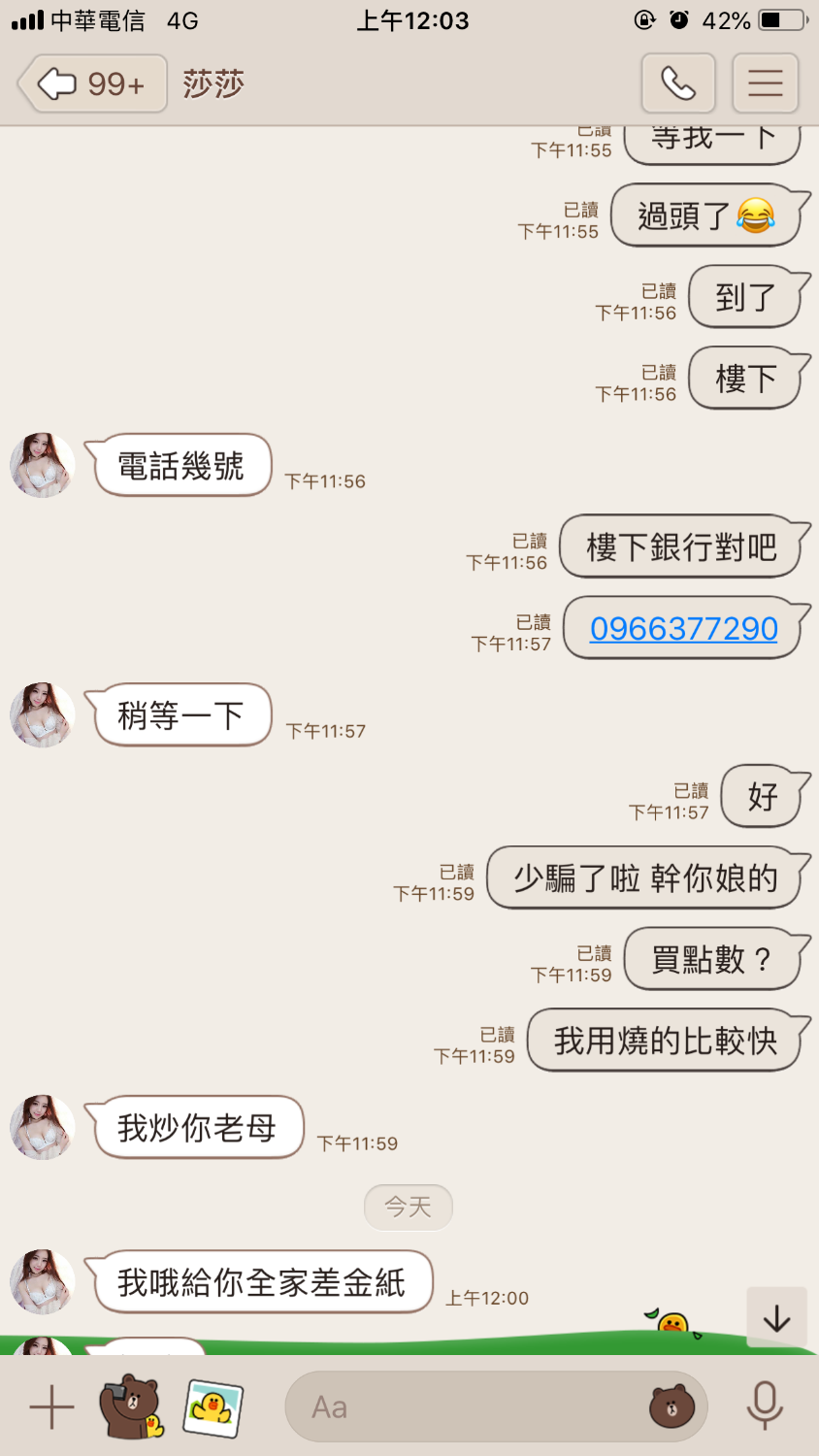Open 莎莎's profile picture beside 電話幾號
This screenshot has height=1456, width=819.
(x=42, y=465)
